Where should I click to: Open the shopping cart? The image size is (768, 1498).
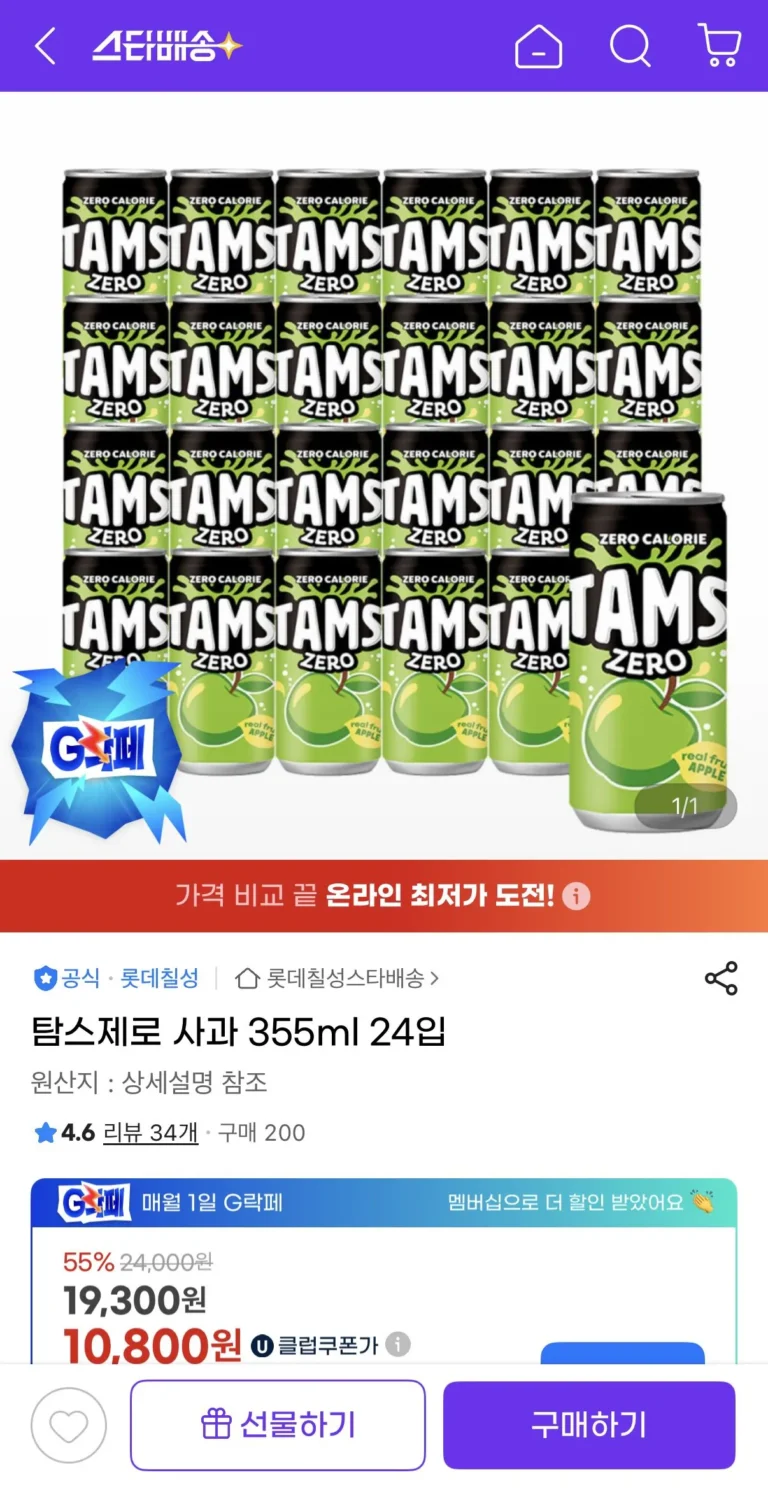tap(718, 46)
